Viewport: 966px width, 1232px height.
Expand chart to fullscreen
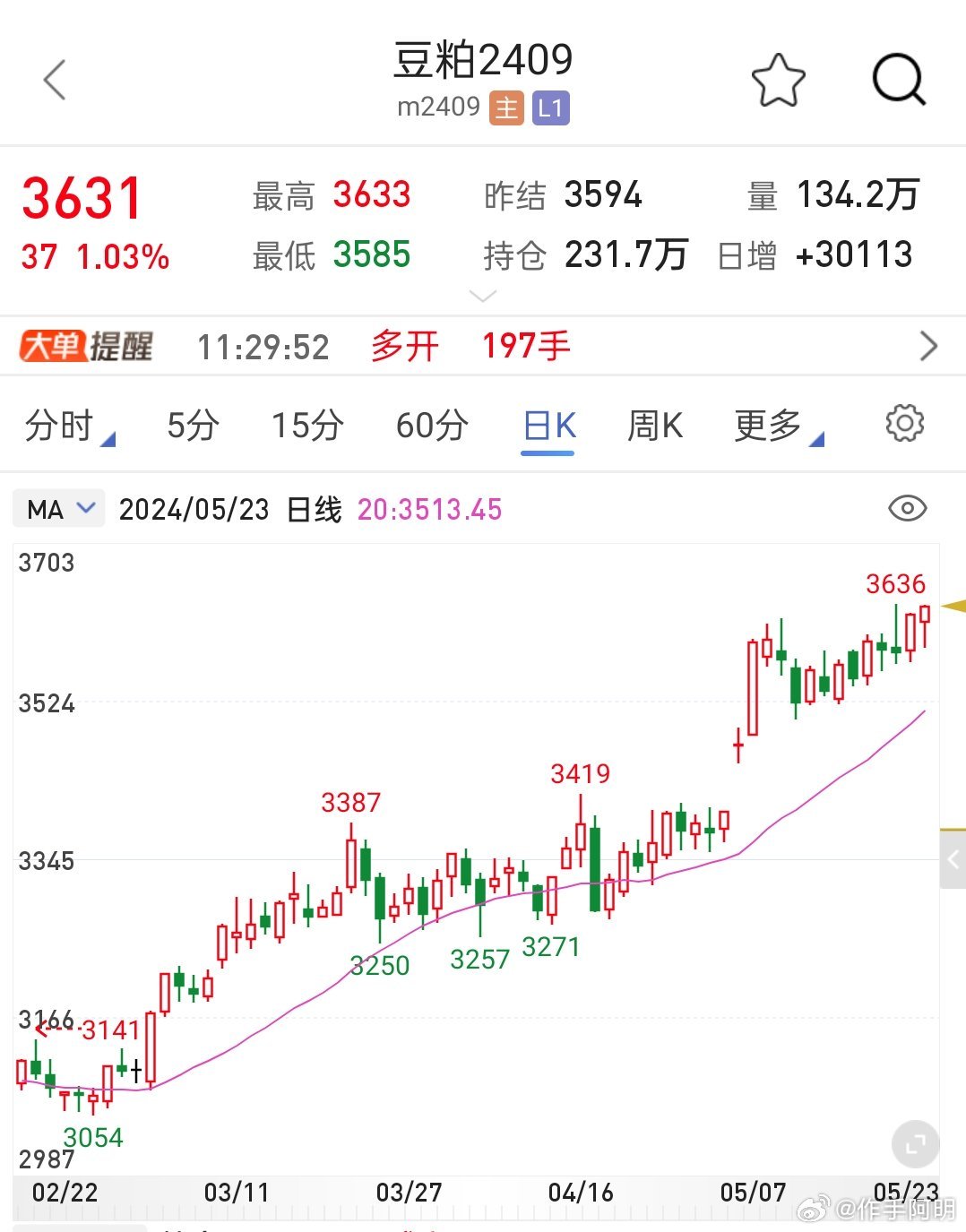coord(915,1144)
